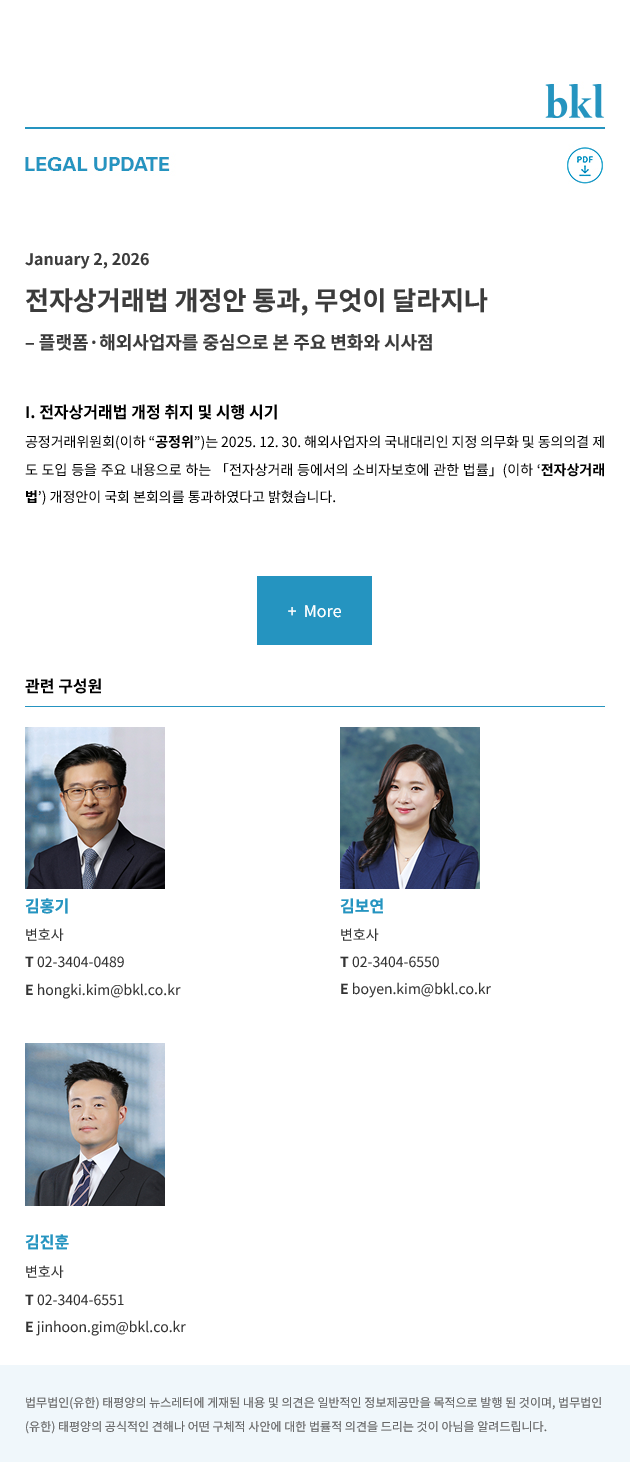This screenshot has width=630, height=1462.
Task: Open 김진훈's lawyer profile
Action: pyautogui.click(x=47, y=1242)
